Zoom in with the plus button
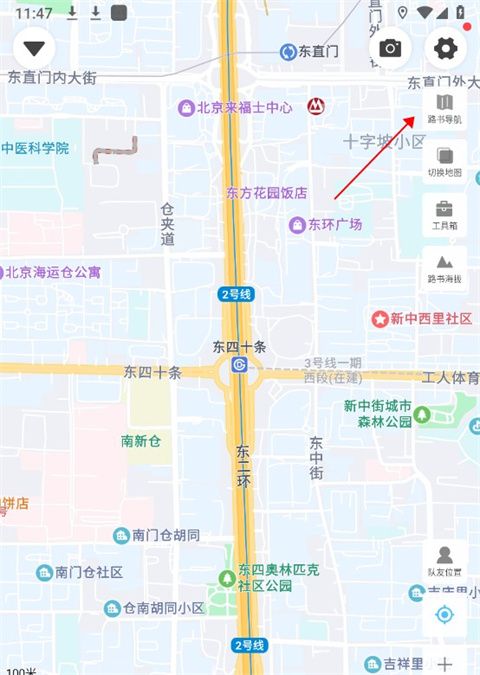Viewport: 480px width, 675px height. click(x=445, y=664)
